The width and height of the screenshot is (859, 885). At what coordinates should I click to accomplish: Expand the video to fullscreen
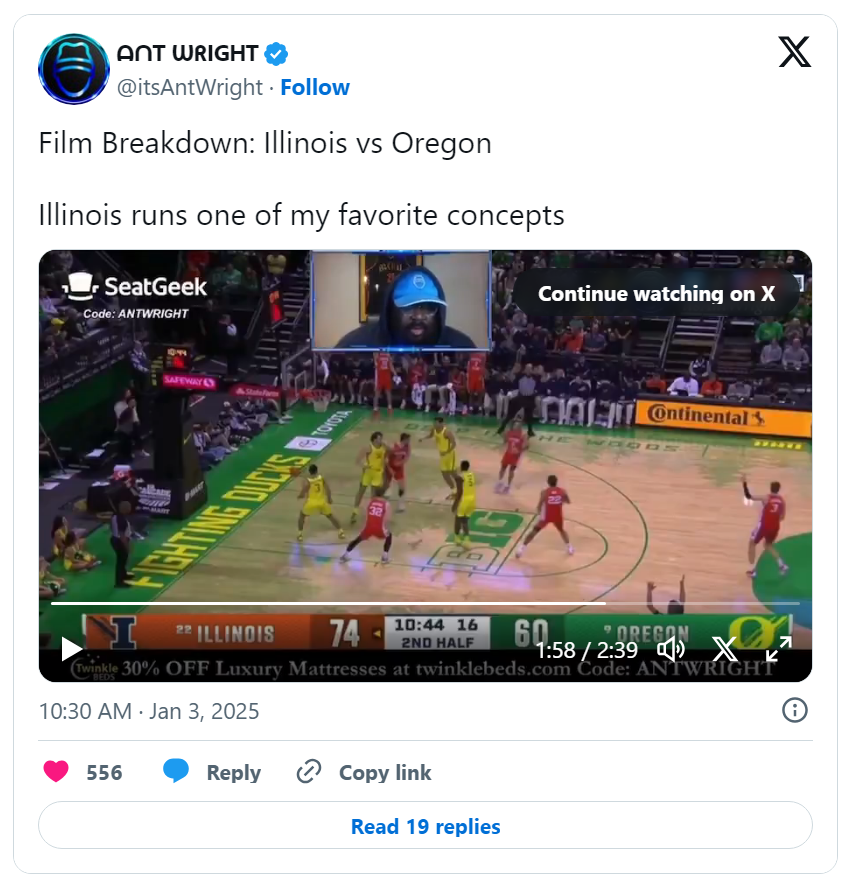[x=779, y=649]
